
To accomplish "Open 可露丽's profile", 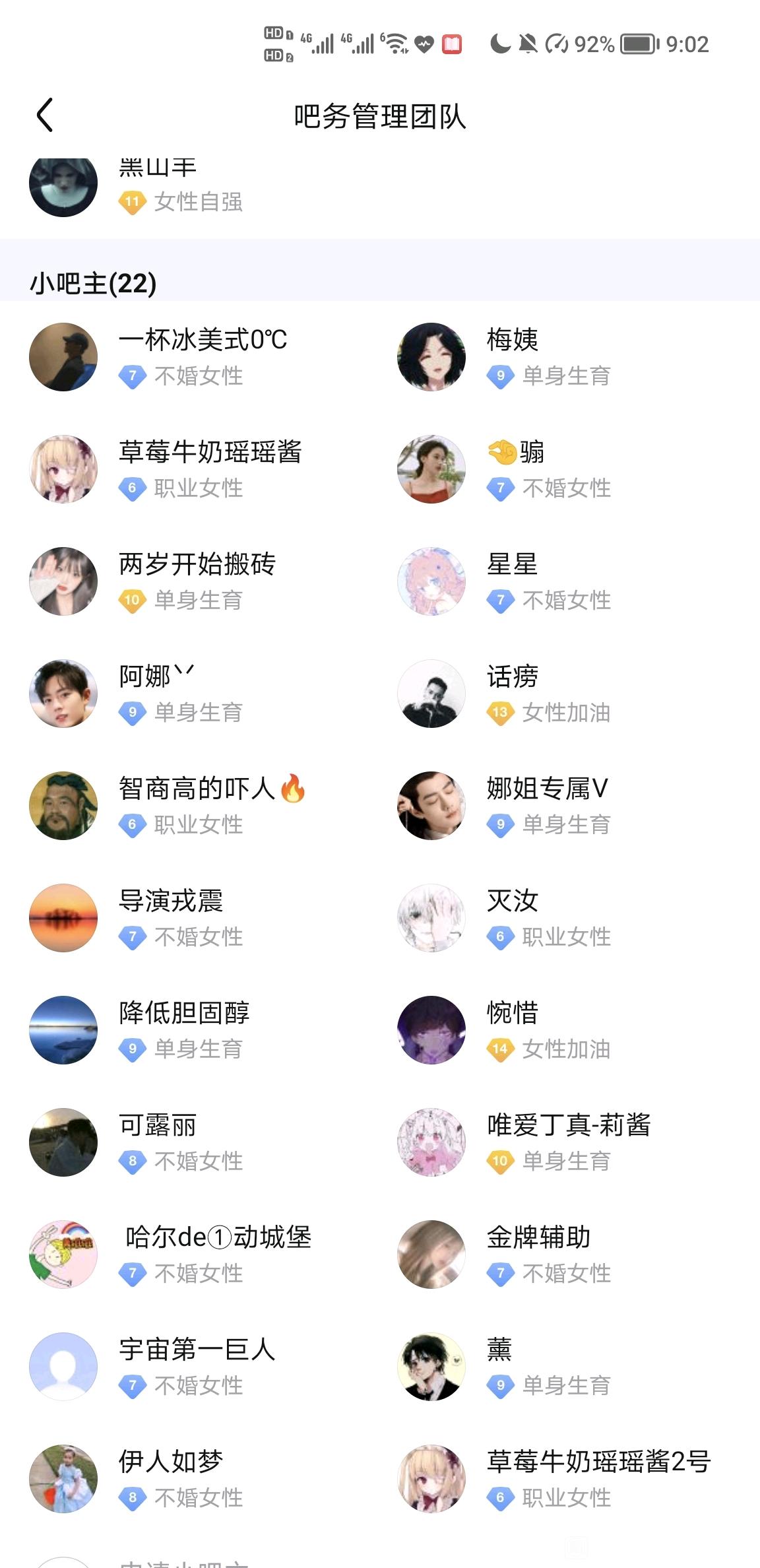I will [157, 1126].
